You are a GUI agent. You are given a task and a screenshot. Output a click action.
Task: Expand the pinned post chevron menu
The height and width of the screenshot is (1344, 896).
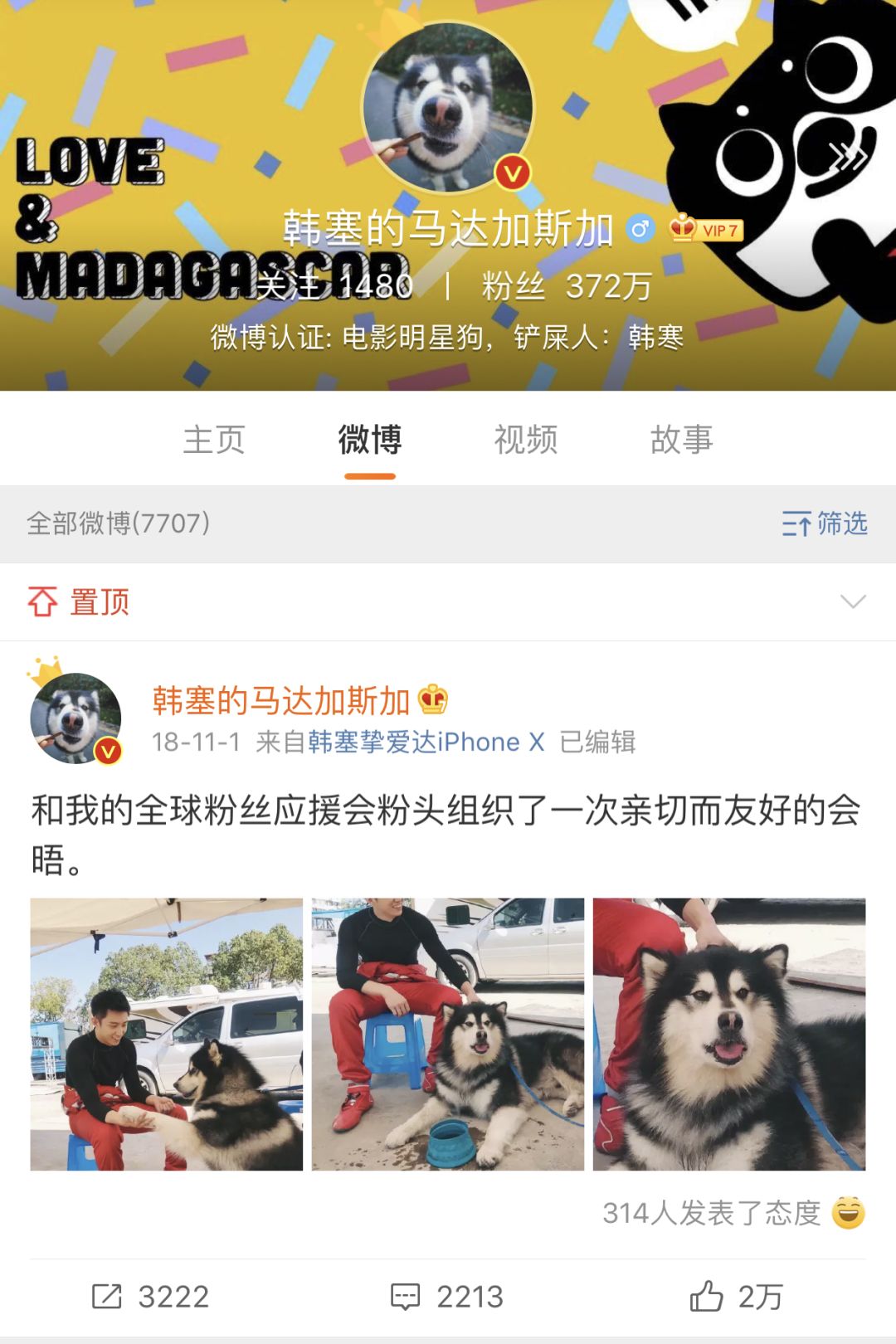(x=853, y=601)
